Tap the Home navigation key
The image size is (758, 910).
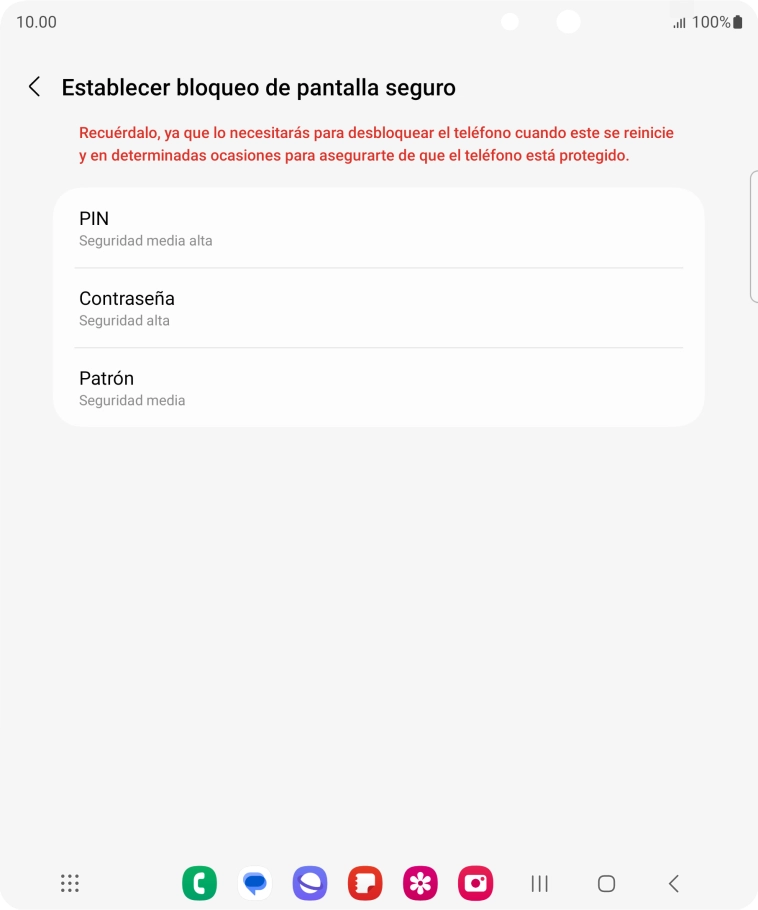(x=606, y=883)
